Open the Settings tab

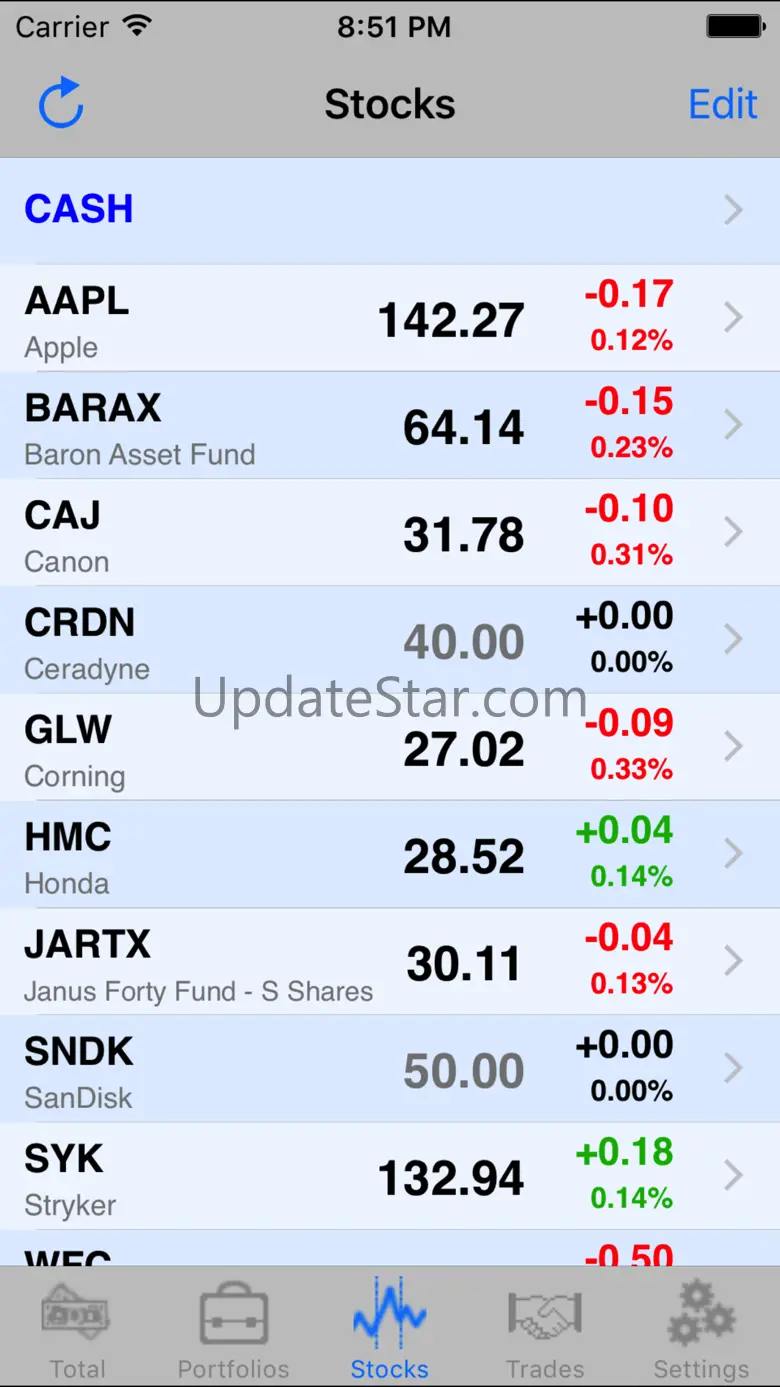pos(701,1328)
